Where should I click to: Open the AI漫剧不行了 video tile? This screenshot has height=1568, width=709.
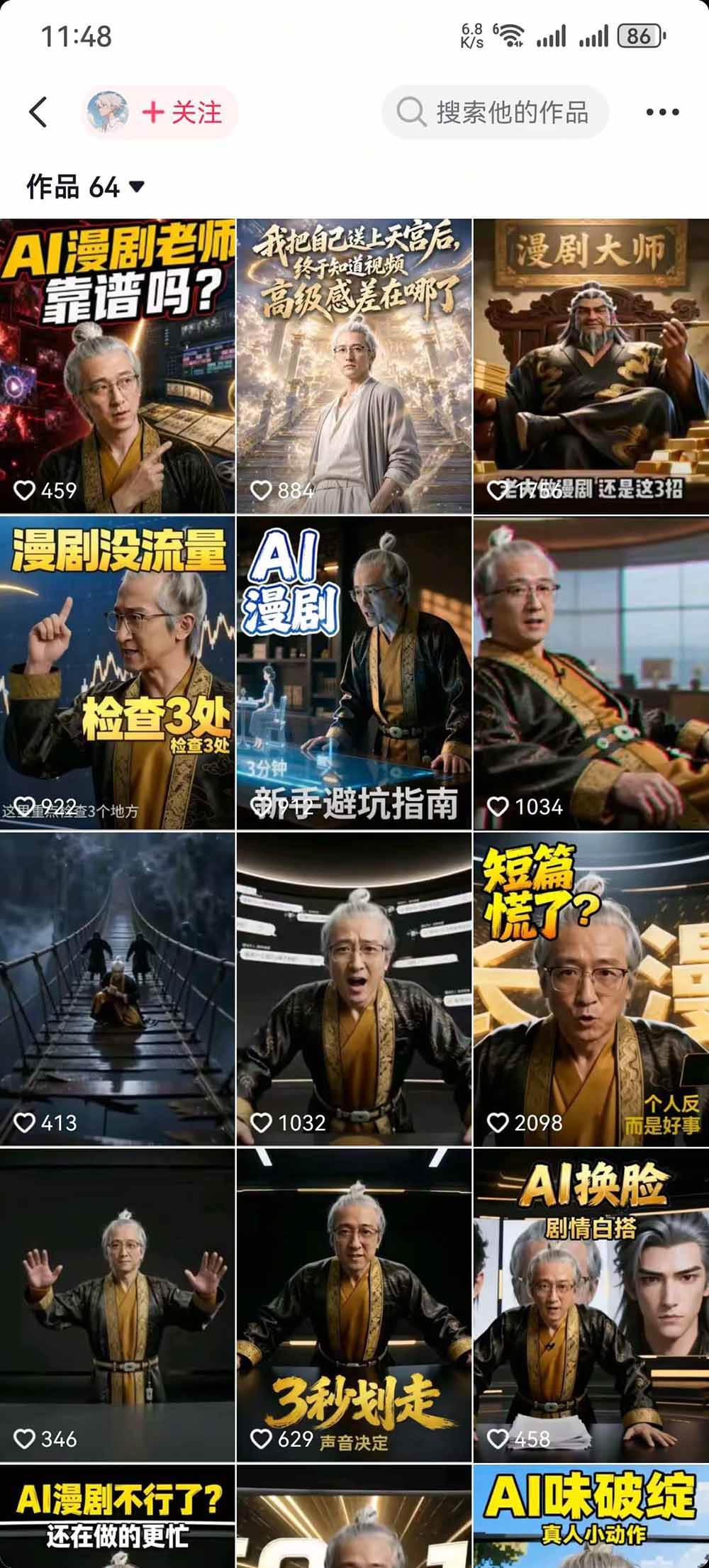click(x=117, y=1516)
